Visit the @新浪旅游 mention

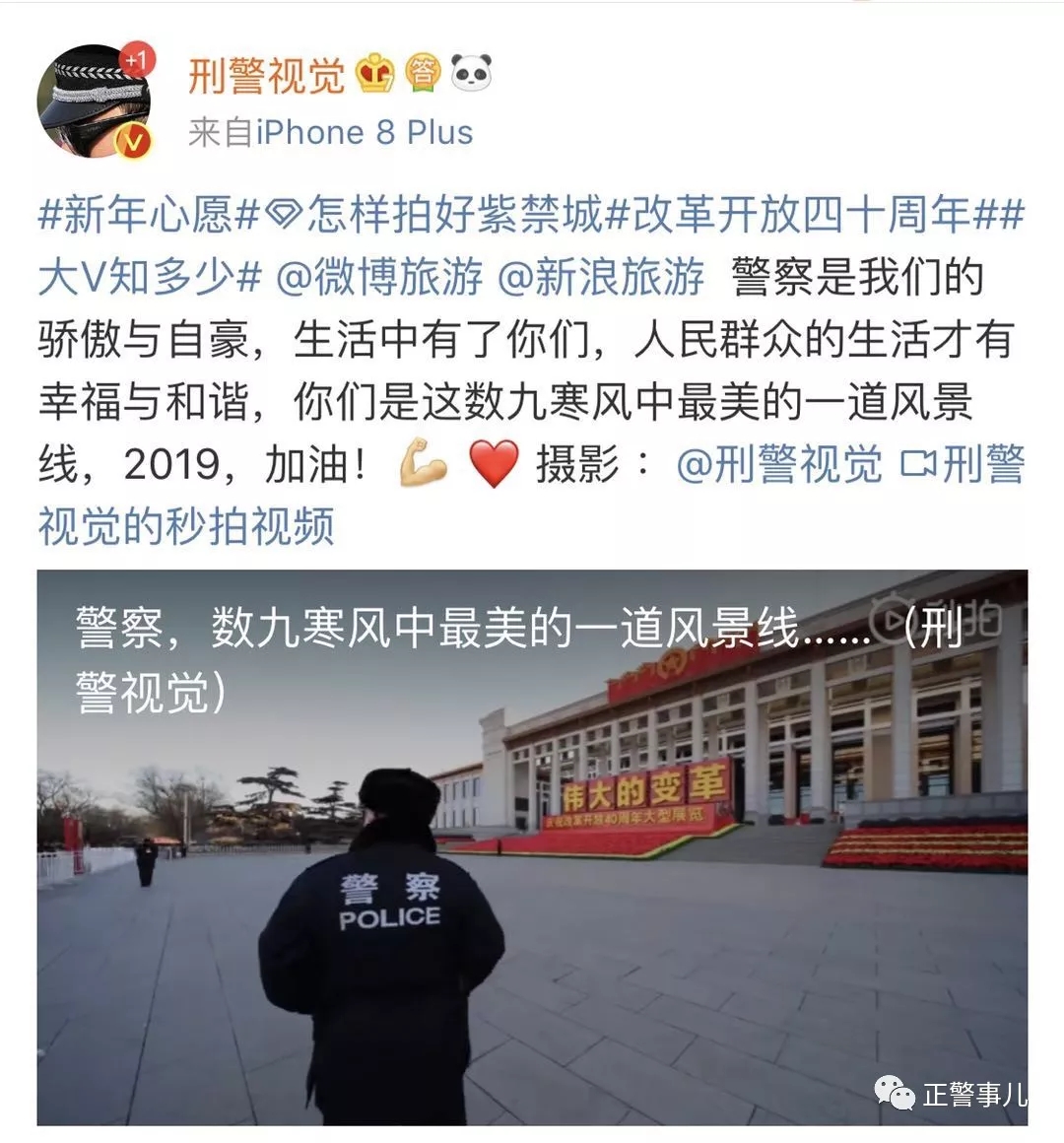click(601, 278)
